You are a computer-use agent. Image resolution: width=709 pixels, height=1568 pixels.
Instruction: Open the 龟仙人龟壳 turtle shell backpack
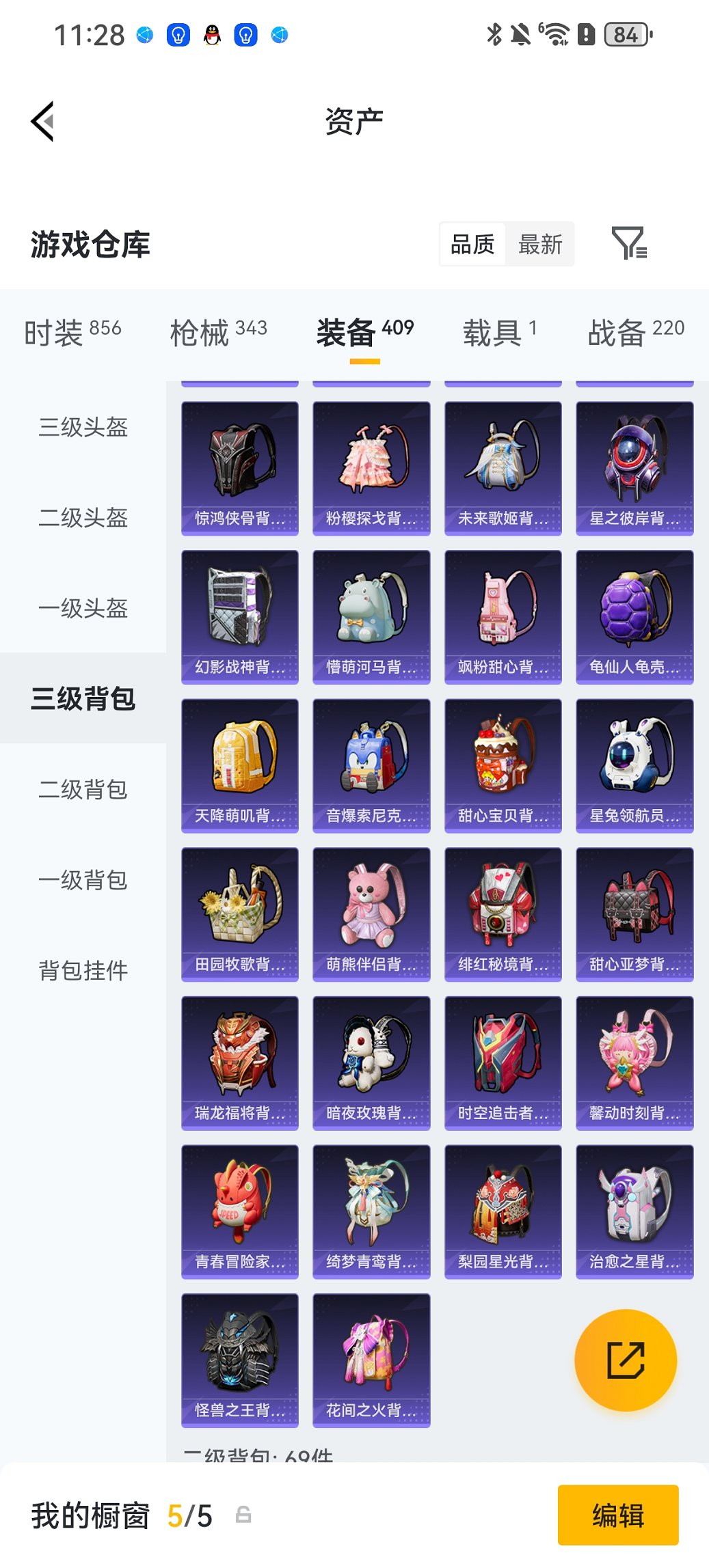tap(634, 616)
